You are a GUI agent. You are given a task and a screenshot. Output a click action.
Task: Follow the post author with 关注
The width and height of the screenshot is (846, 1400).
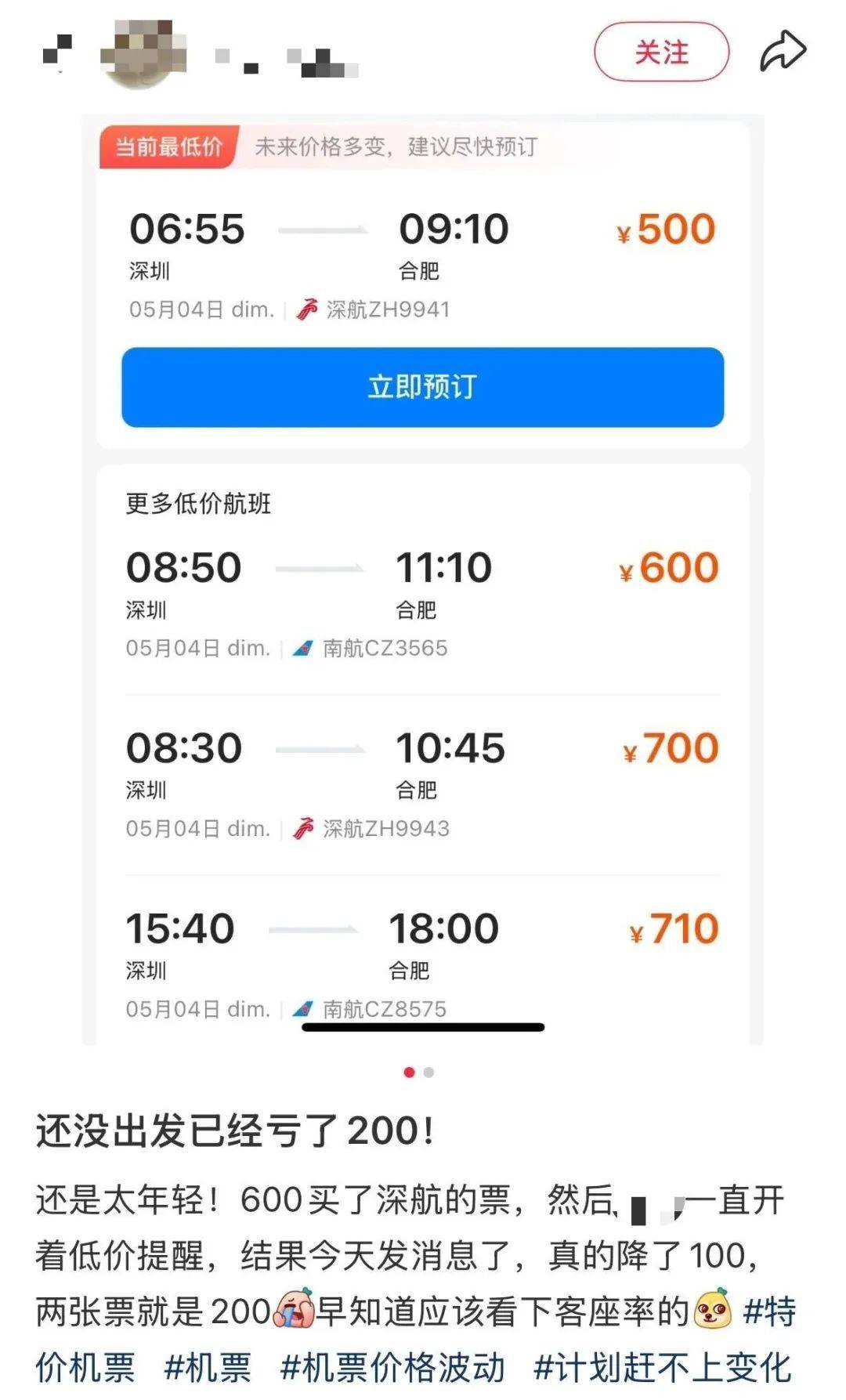(661, 52)
